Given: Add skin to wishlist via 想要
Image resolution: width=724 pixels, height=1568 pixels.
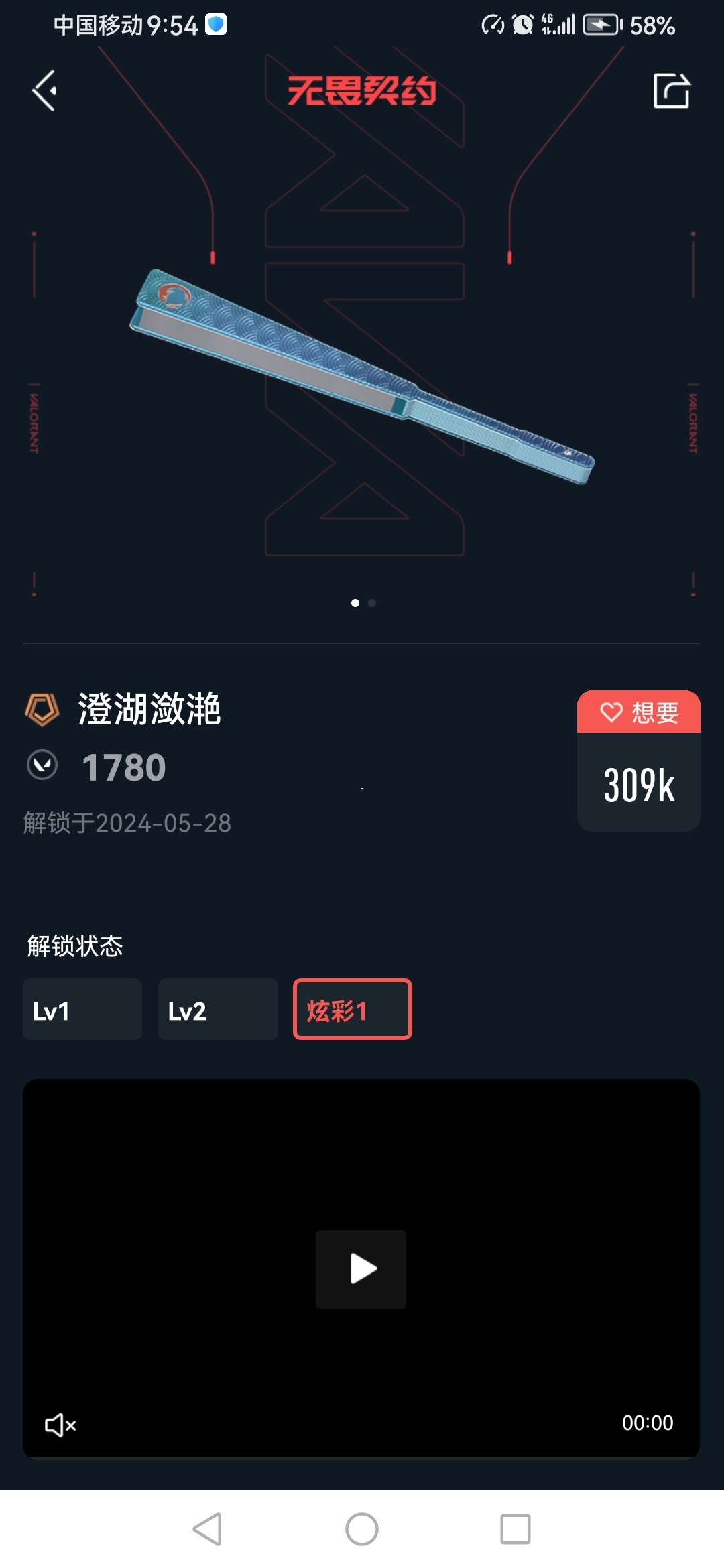Looking at the screenshot, I should [x=638, y=712].
